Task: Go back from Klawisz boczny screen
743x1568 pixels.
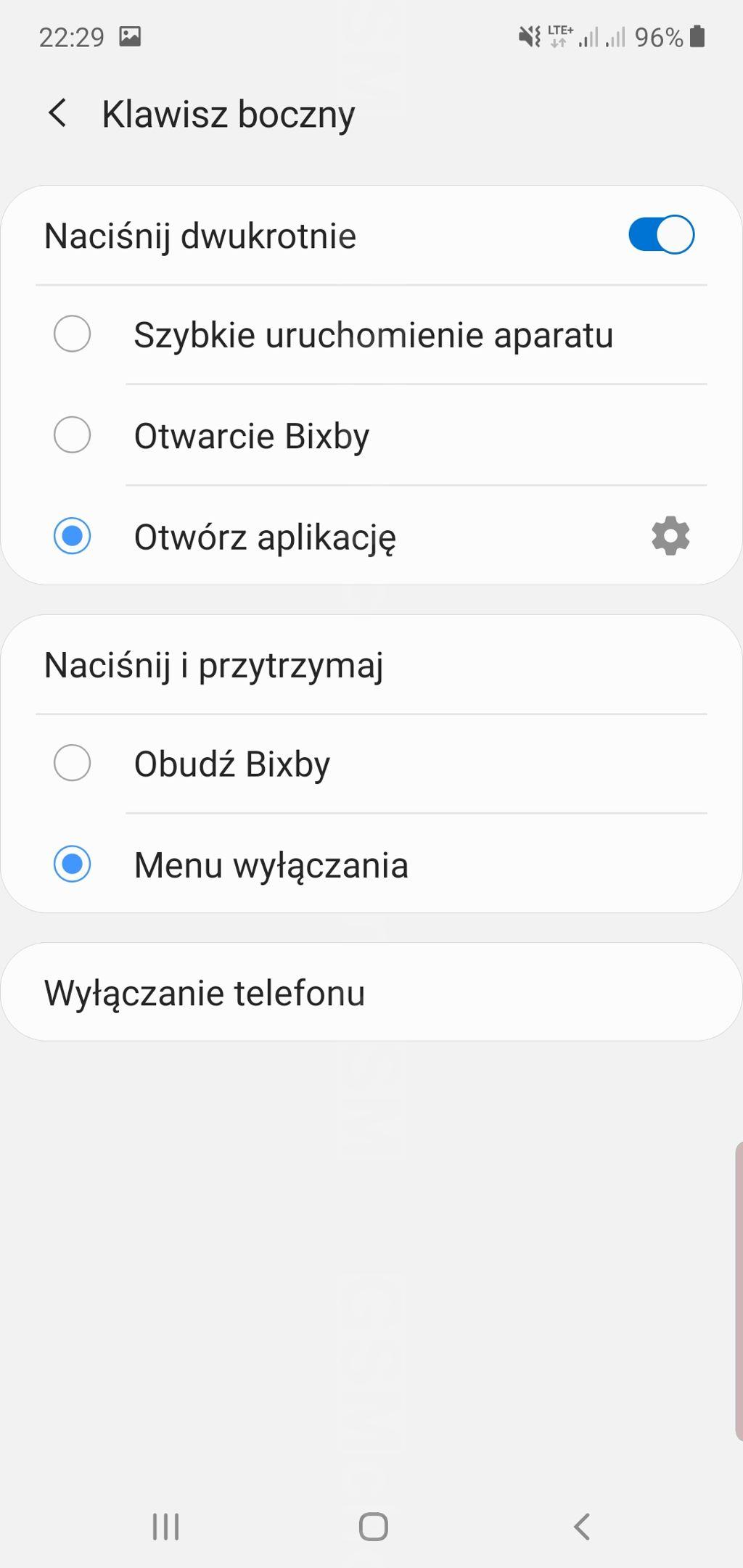Action: [57, 114]
